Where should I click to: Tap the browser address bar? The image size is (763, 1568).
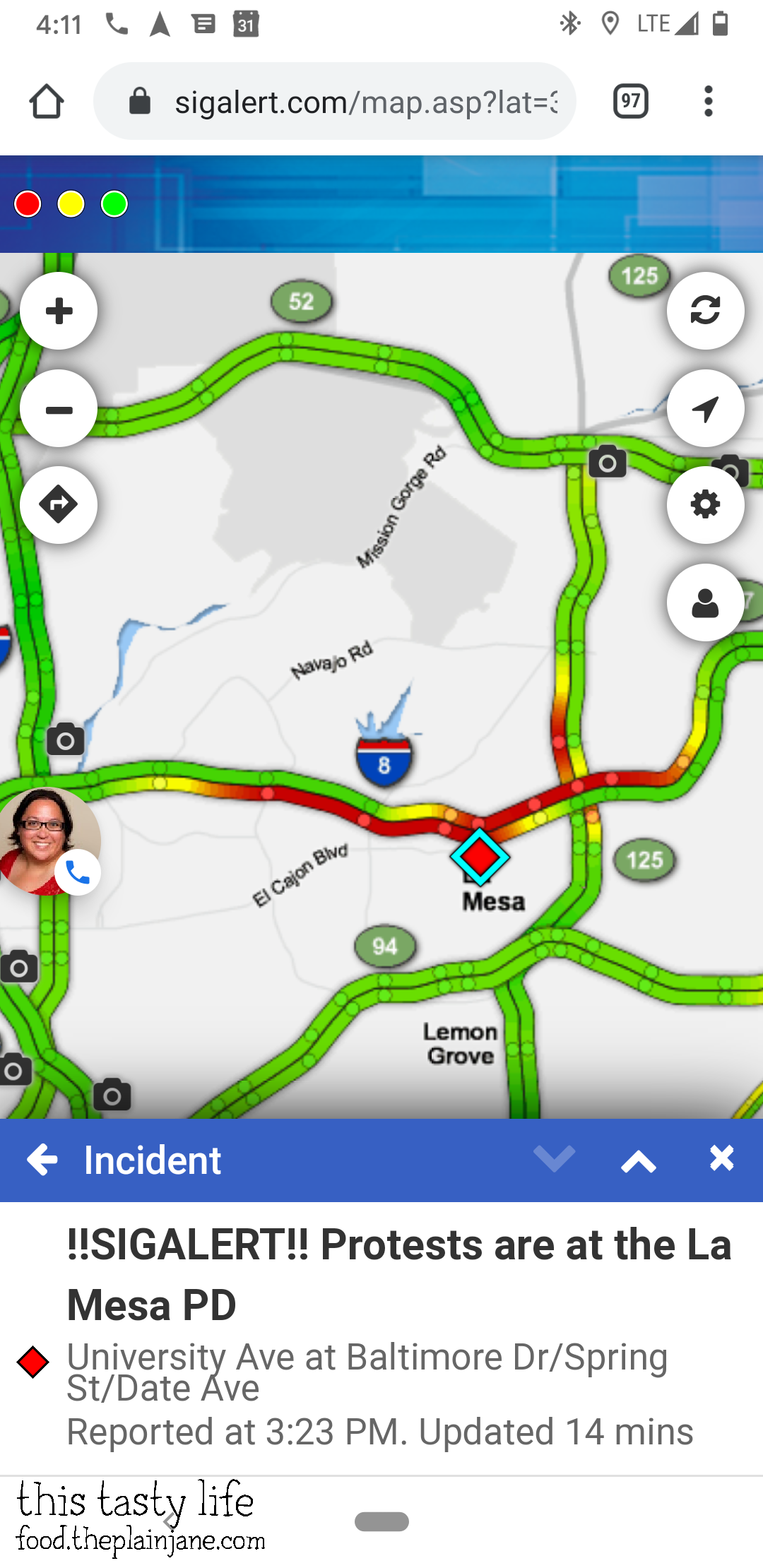coord(335,102)
